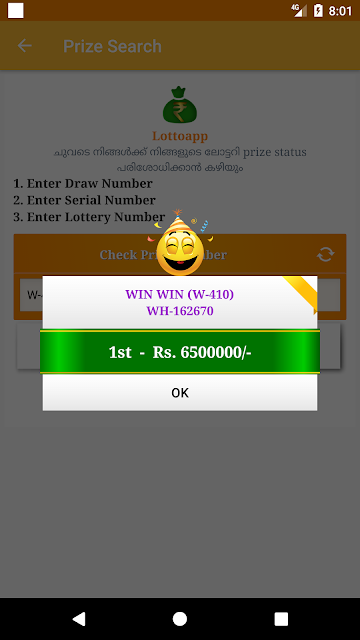The height and width of the screenshot is (640, 360).
Task: Tap the refresh icon in Check Prize header
Action: point(325,254)
